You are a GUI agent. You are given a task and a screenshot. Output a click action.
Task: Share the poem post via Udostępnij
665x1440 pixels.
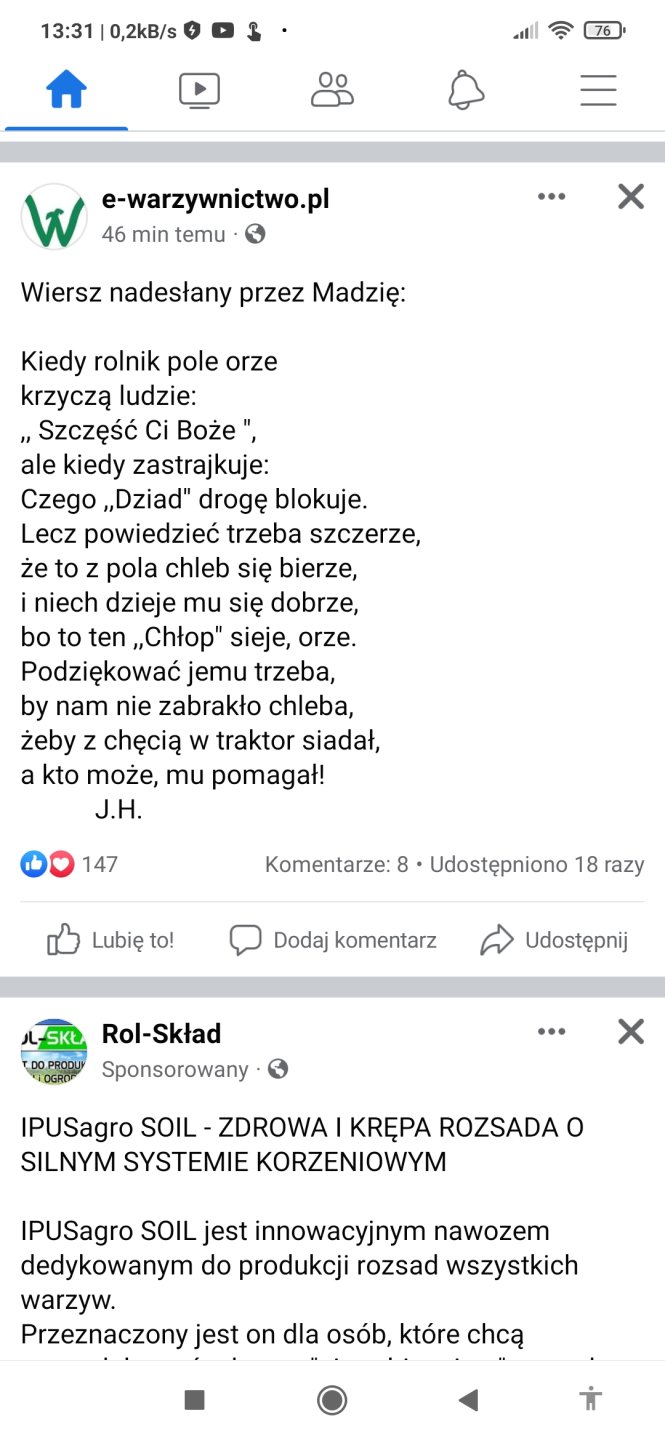[554, 940]
